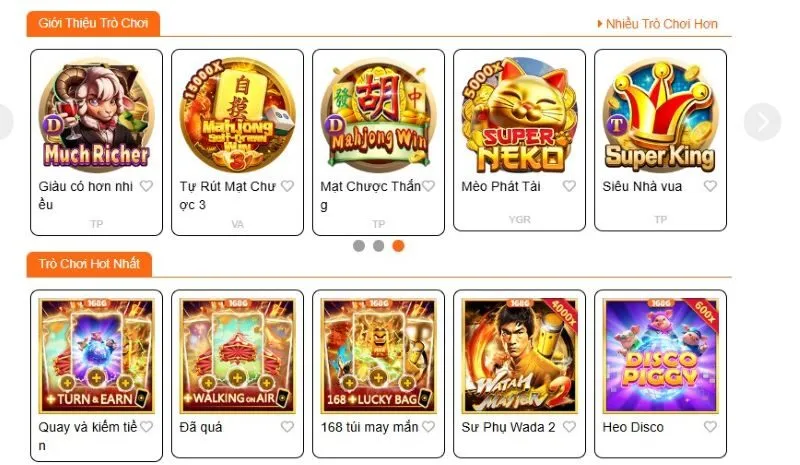The width and height of the screenshot is (800, 465).
Task: Open Sư Phụ Wada 2 game
Action: click(x=519, y=355)
